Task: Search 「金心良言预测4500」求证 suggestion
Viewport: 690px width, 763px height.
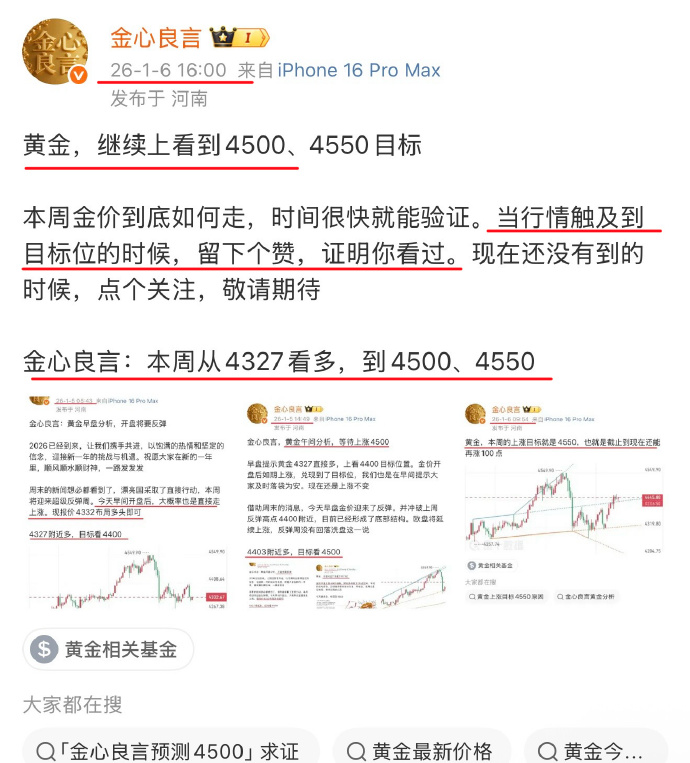Action: (x=168, y=751)
